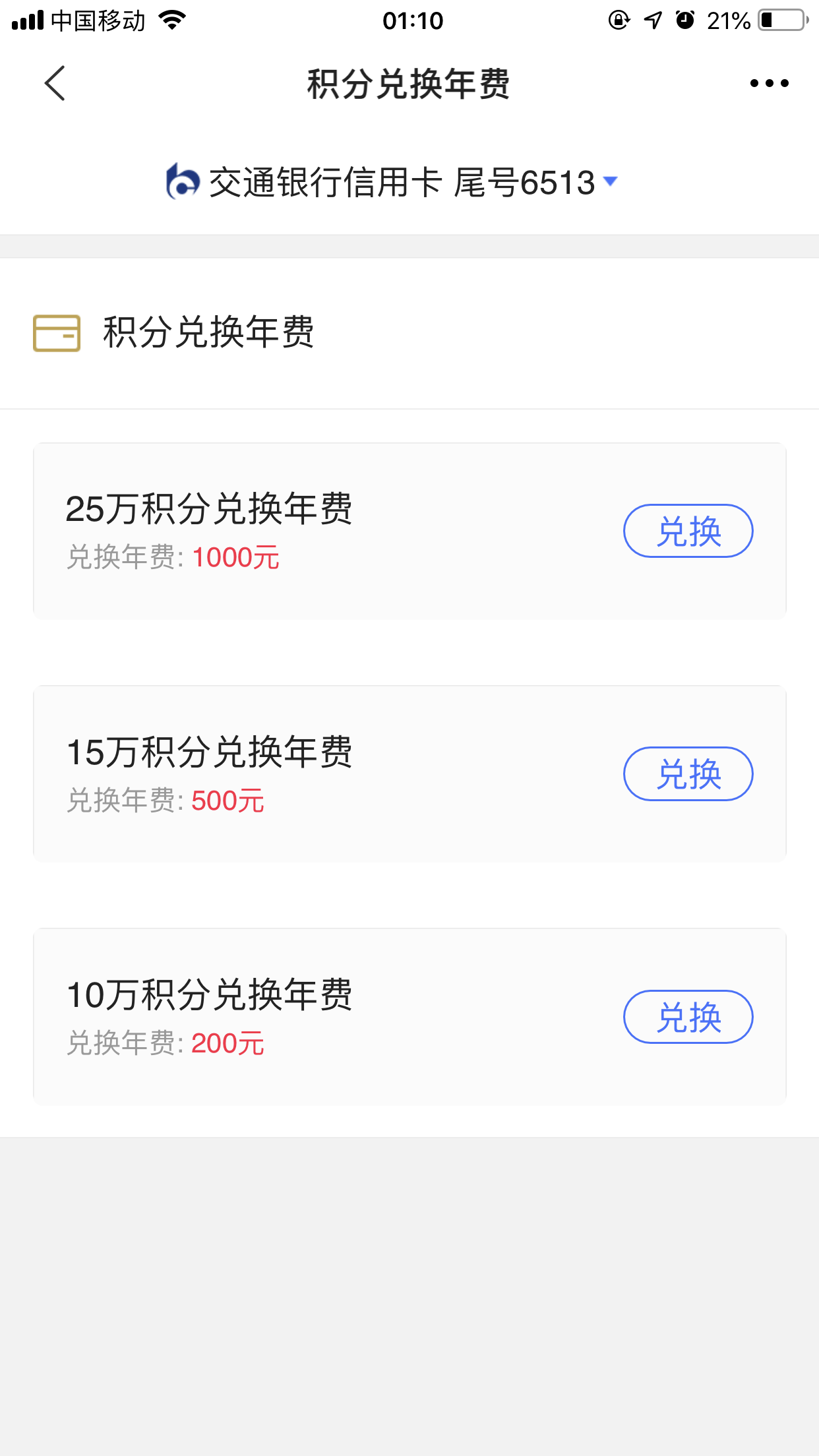
Task: Redeem 15万积分 for the 500元 annual fee
Action: tap(688, 773)
